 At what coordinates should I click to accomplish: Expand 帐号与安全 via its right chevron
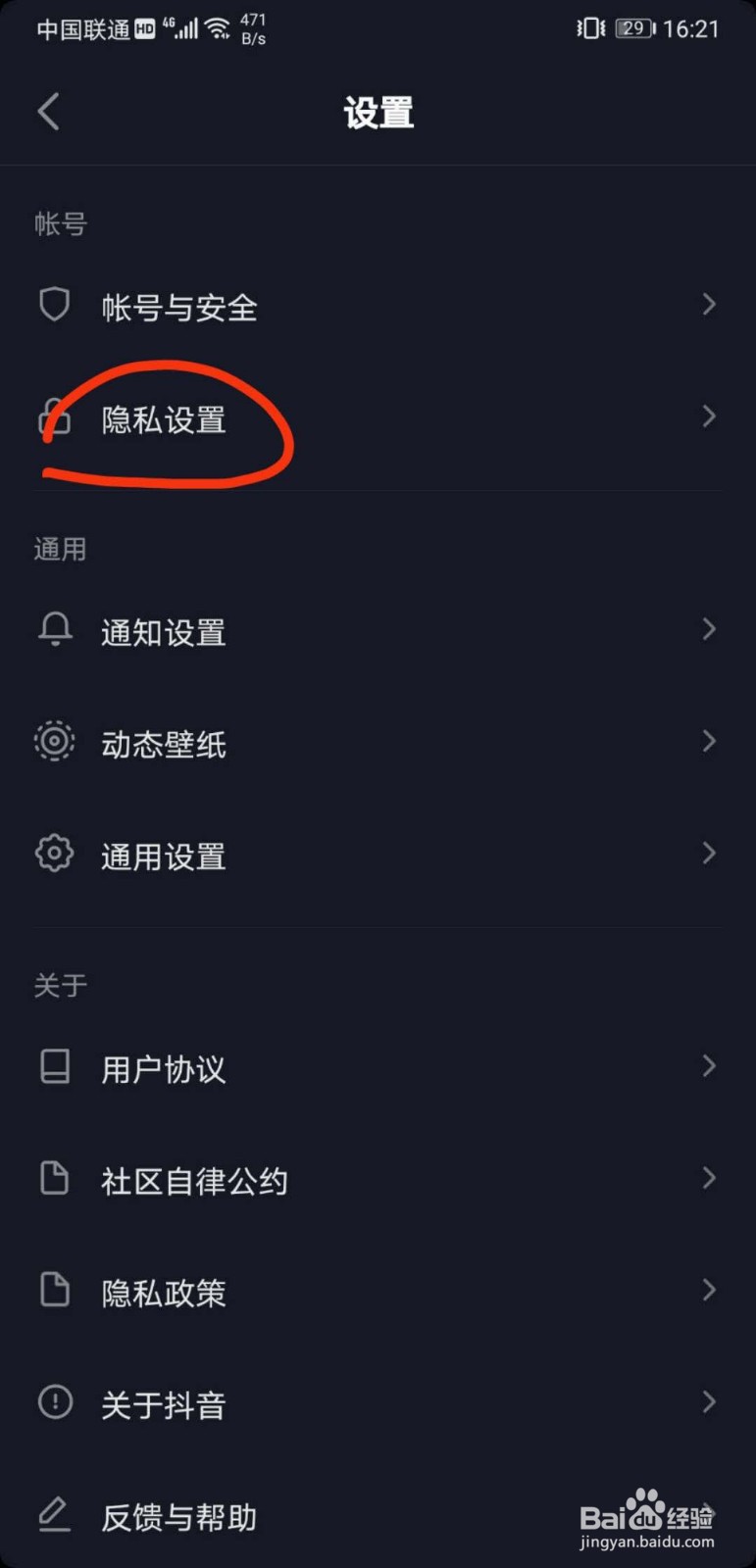[709, 305]
